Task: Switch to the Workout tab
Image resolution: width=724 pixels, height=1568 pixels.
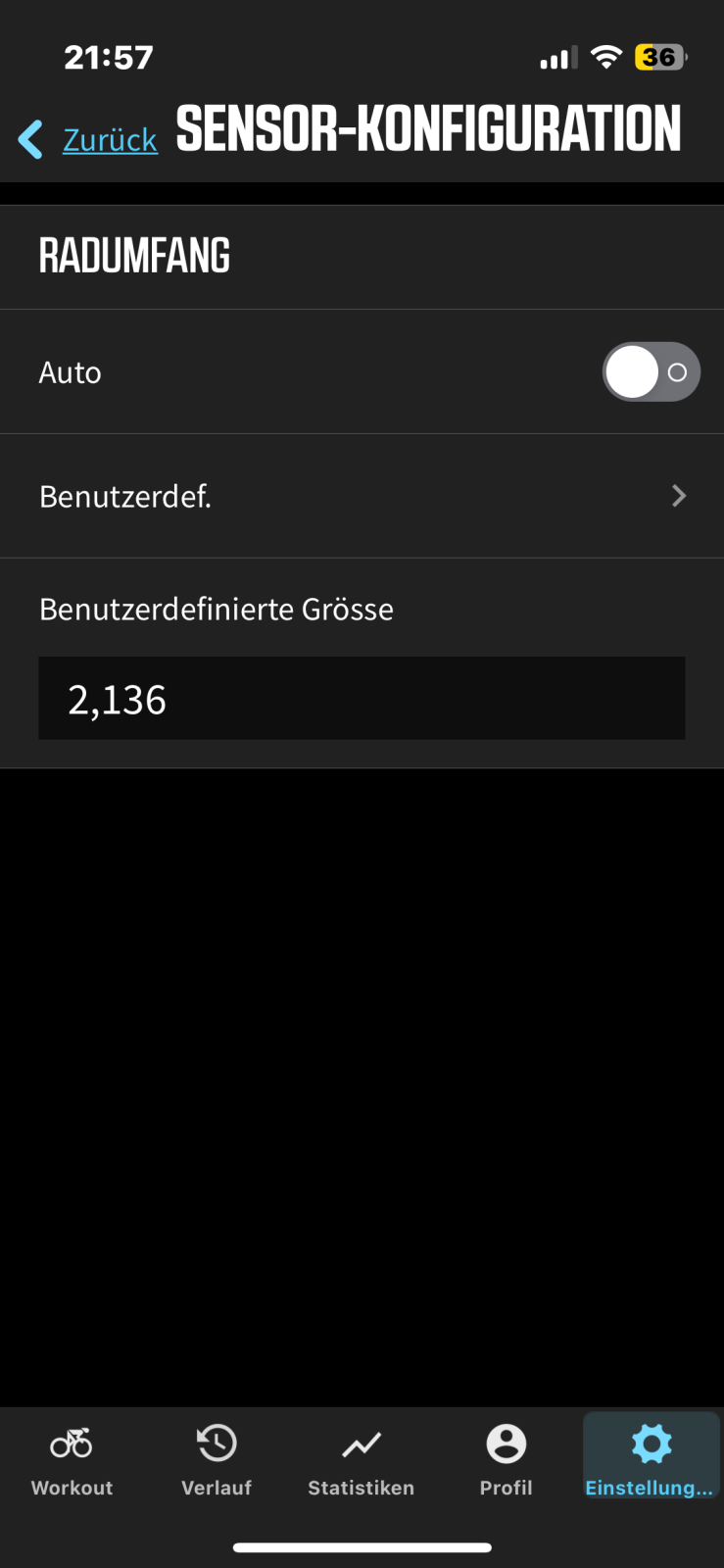Action: (x=72, y=1461)
